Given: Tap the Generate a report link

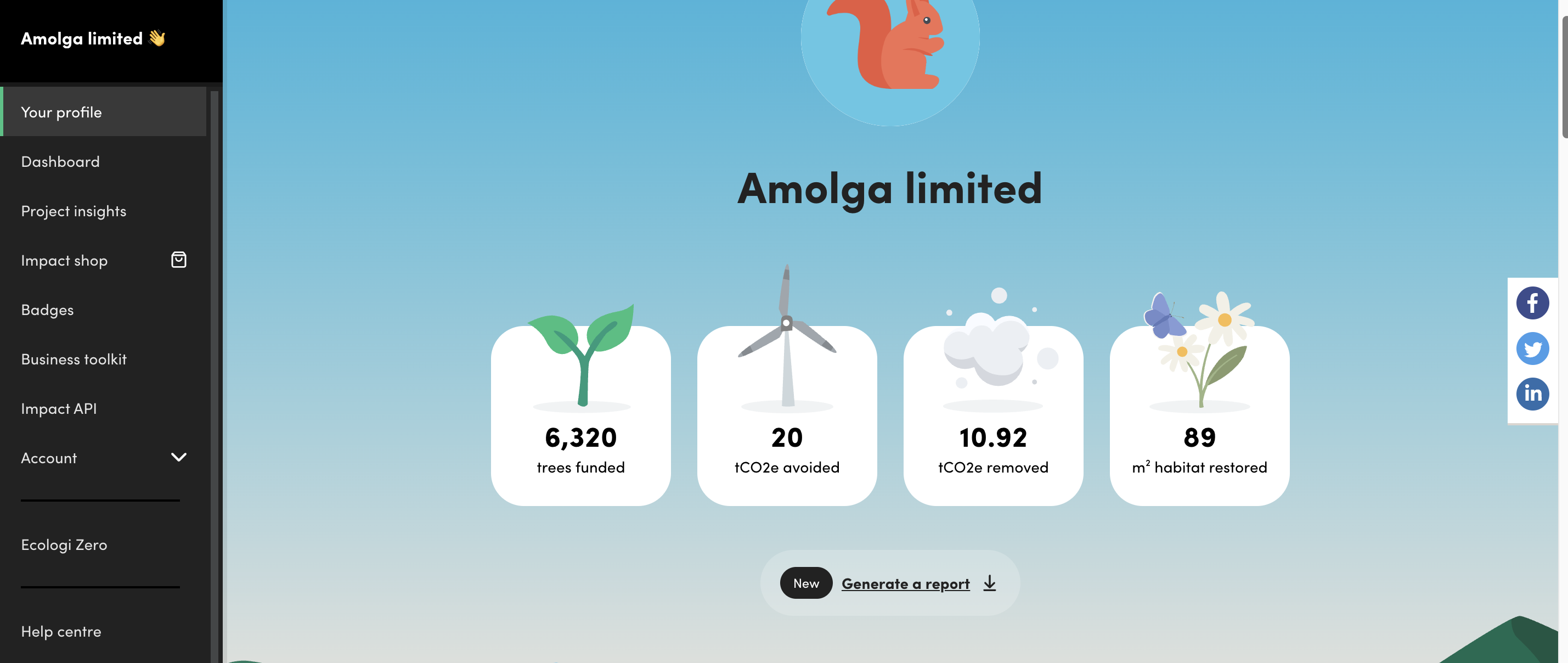Looking at the screenshot, I should click(x=905, y=583).
